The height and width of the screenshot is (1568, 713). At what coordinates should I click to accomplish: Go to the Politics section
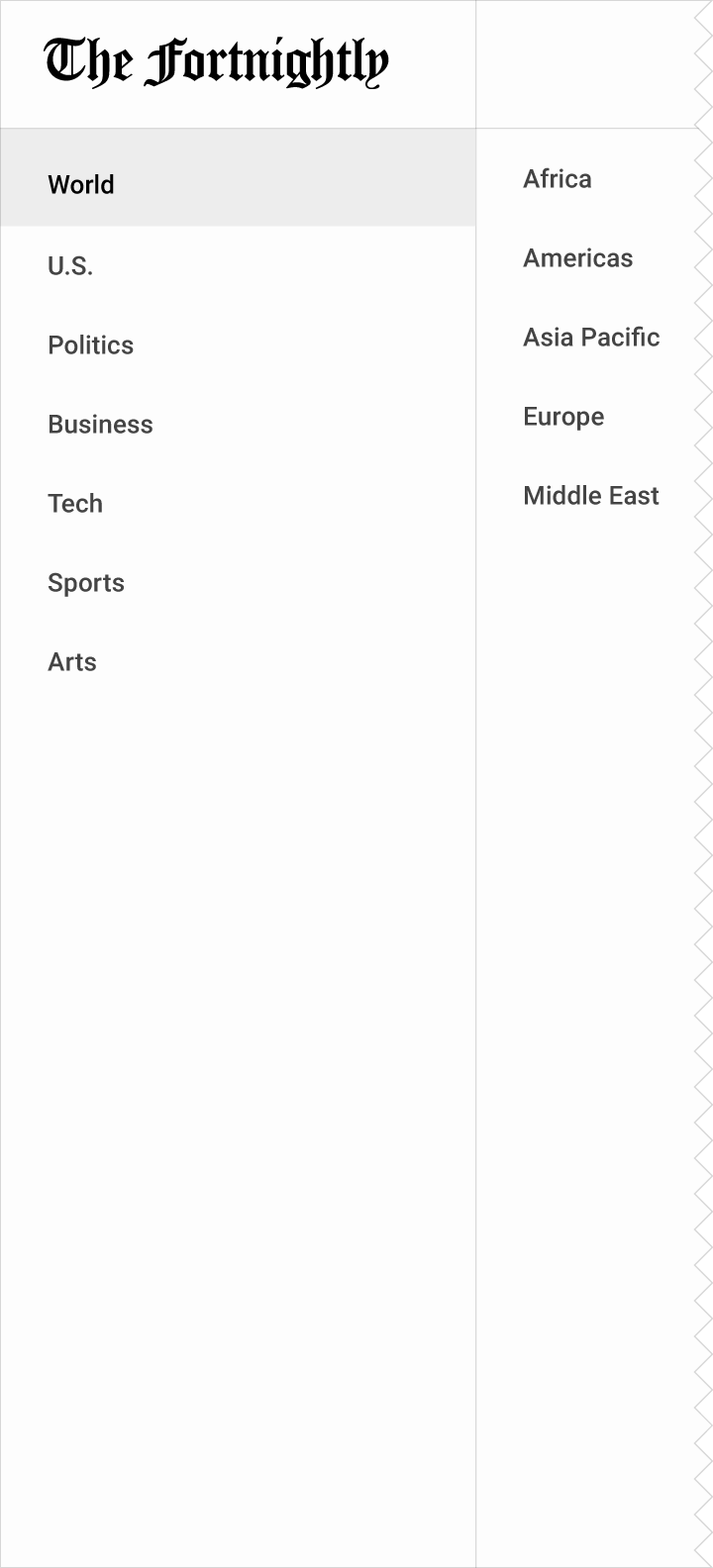coord(238,344)
